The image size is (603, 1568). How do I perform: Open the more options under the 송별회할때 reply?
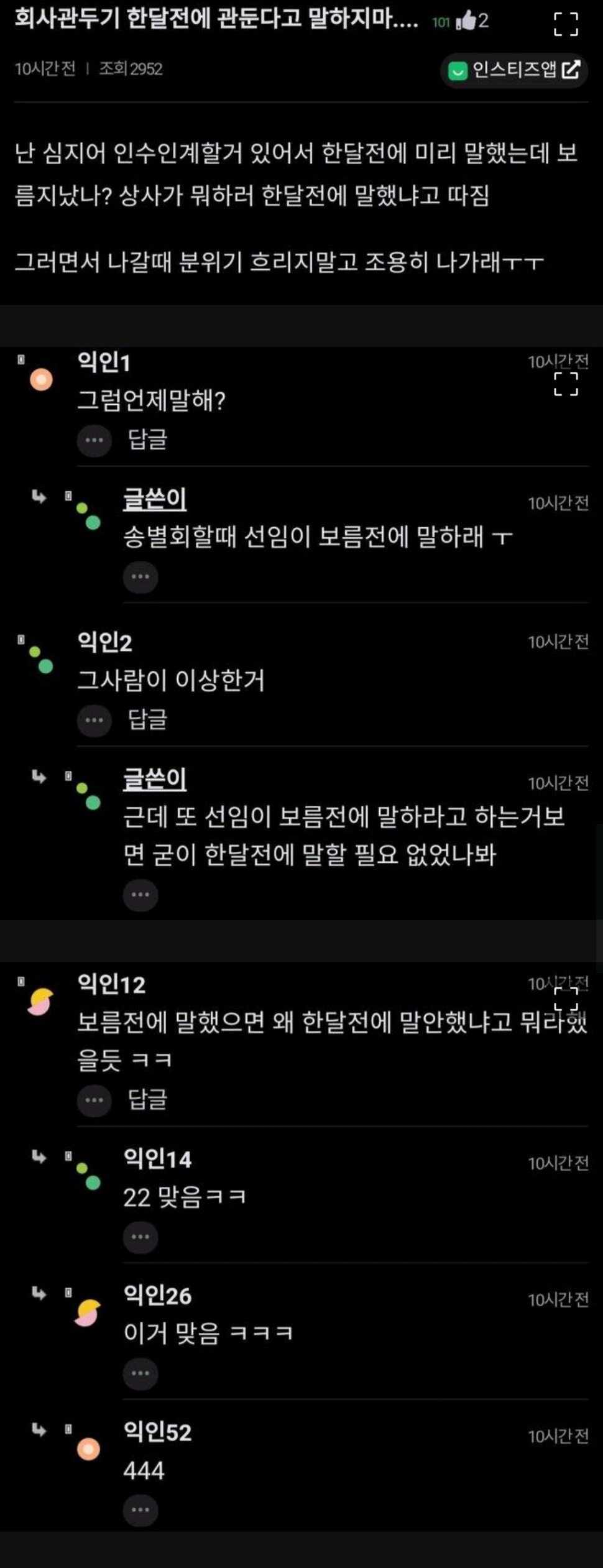tap(140, 577)
